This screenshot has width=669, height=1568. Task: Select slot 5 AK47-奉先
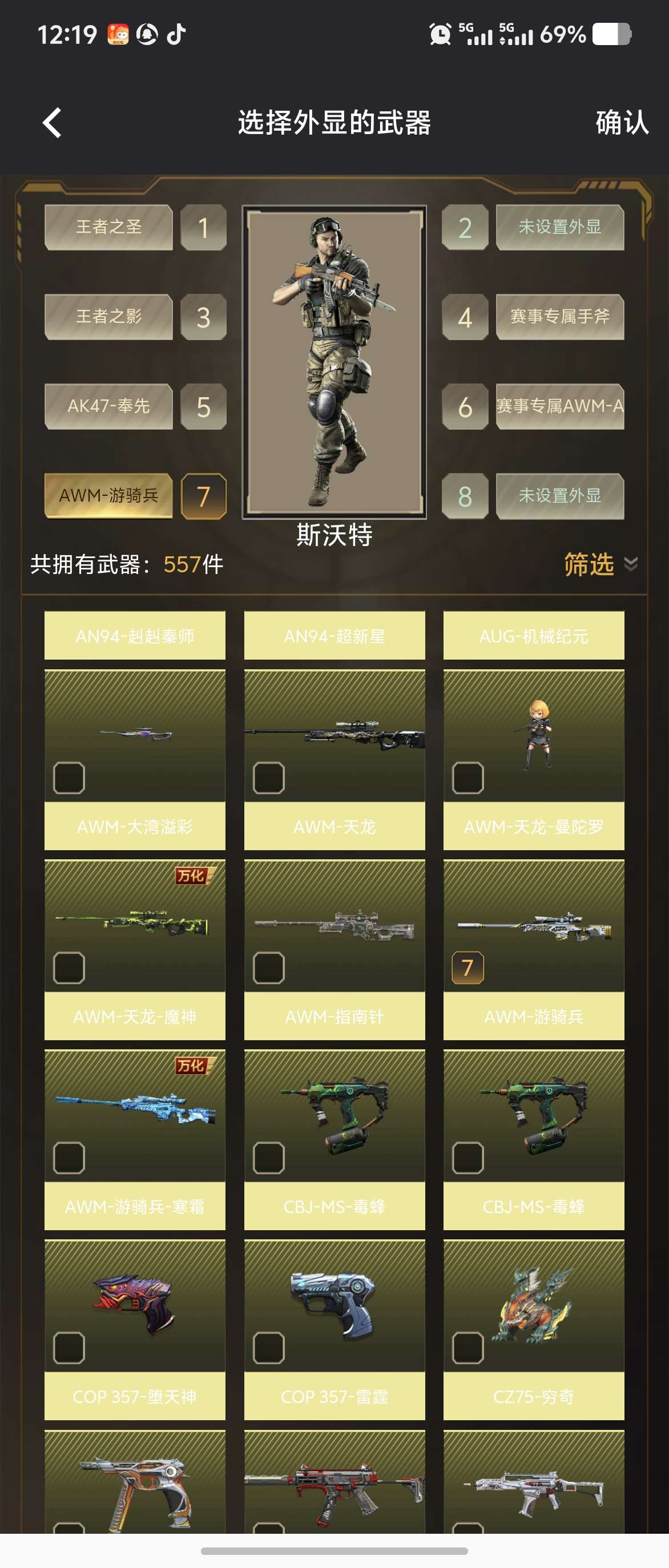[108, 406]
